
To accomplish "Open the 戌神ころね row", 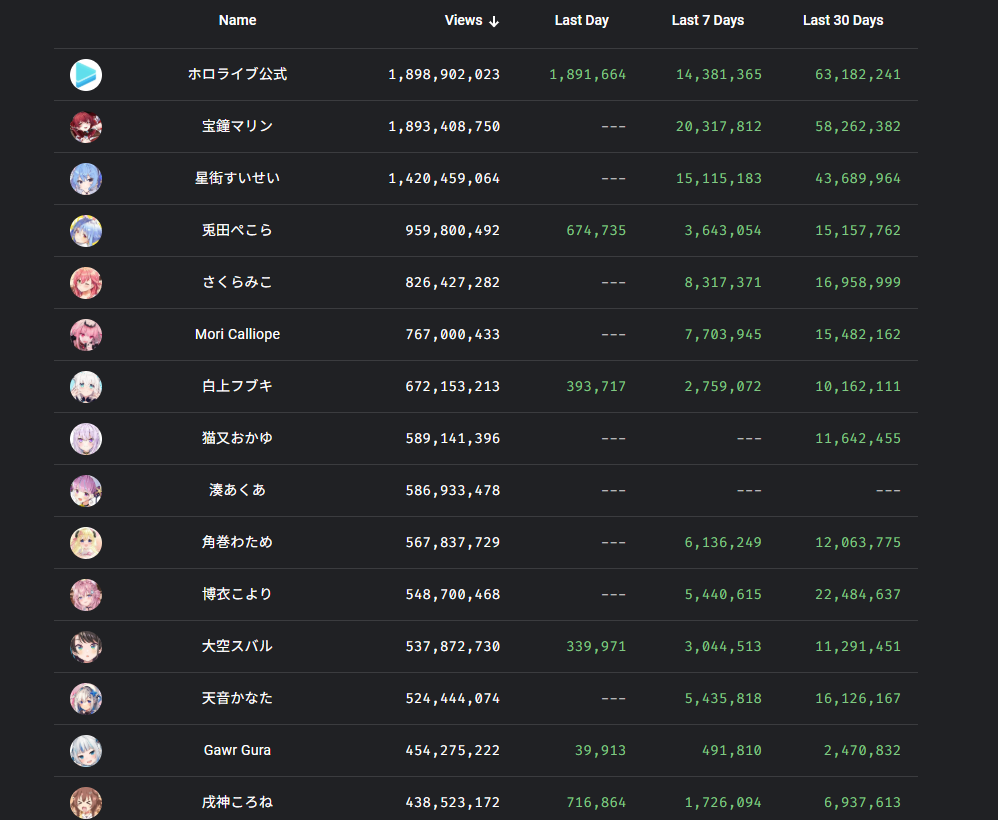I will coord(237,802).
